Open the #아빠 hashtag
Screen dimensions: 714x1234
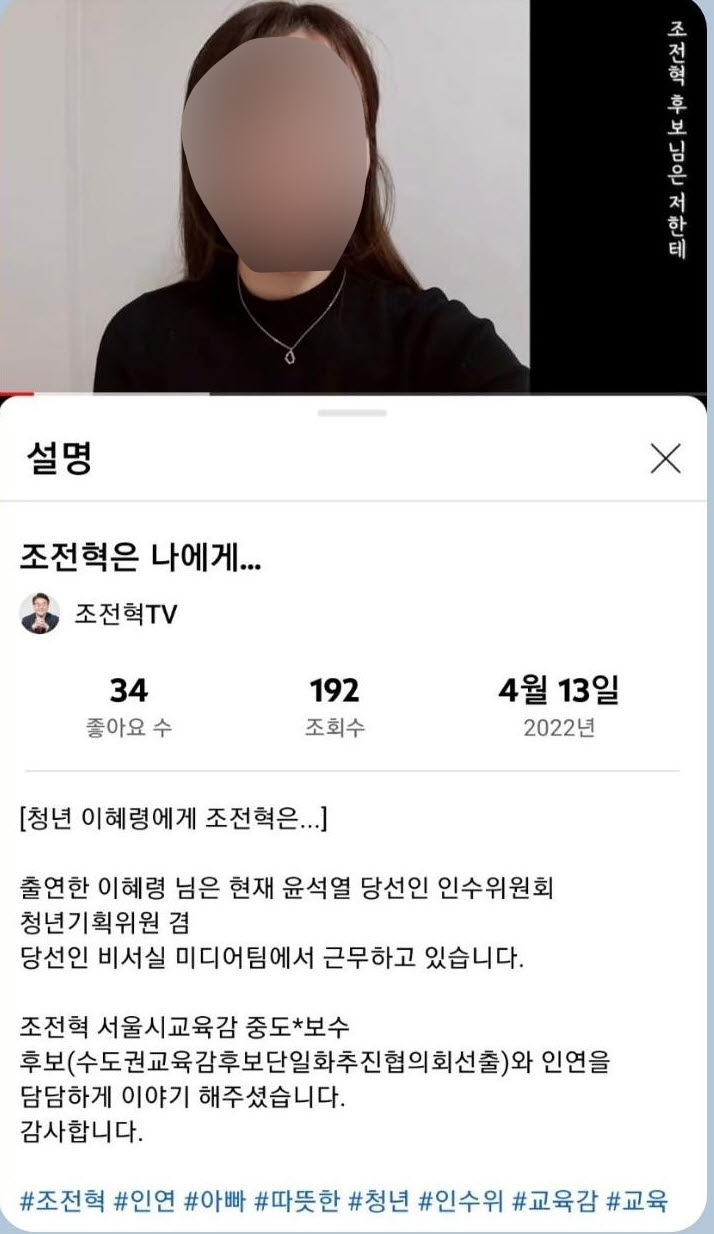(x=216, y=1199)
